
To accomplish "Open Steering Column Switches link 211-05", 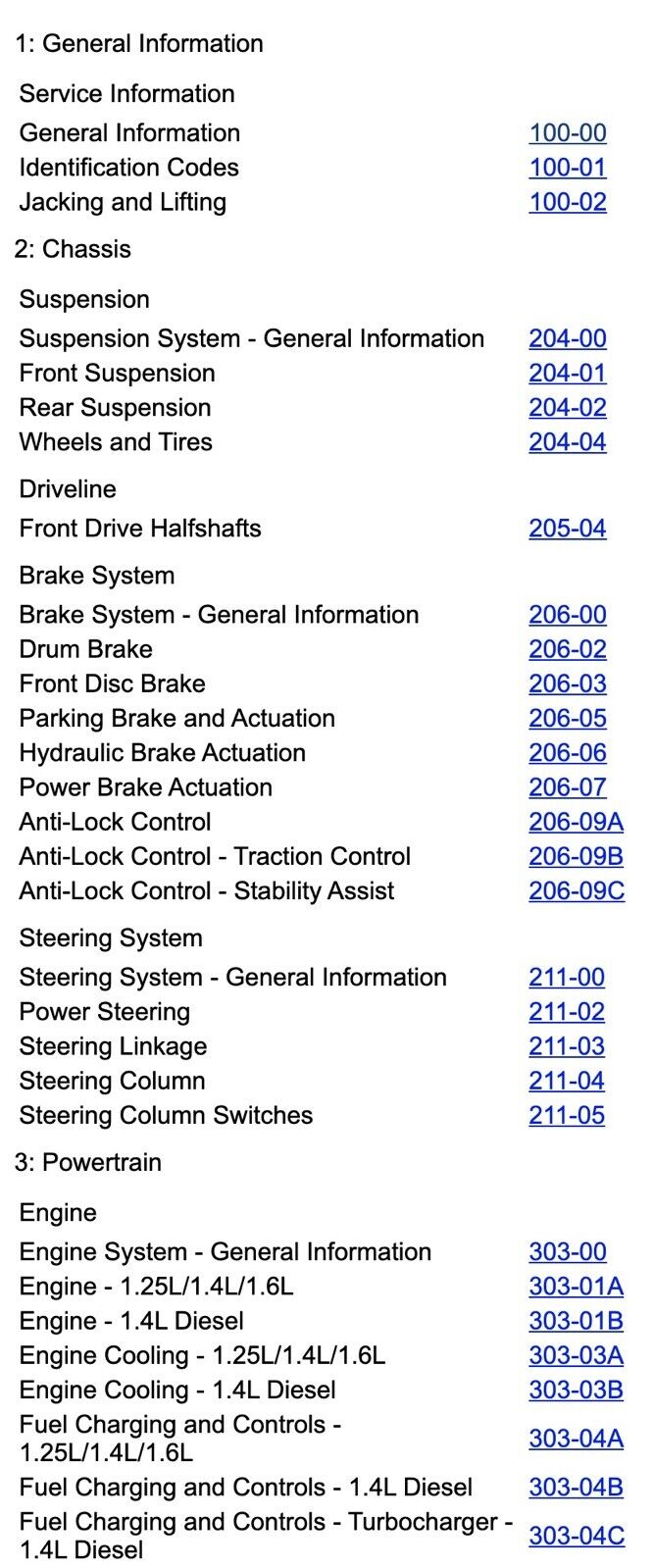I will point(566,1115).
